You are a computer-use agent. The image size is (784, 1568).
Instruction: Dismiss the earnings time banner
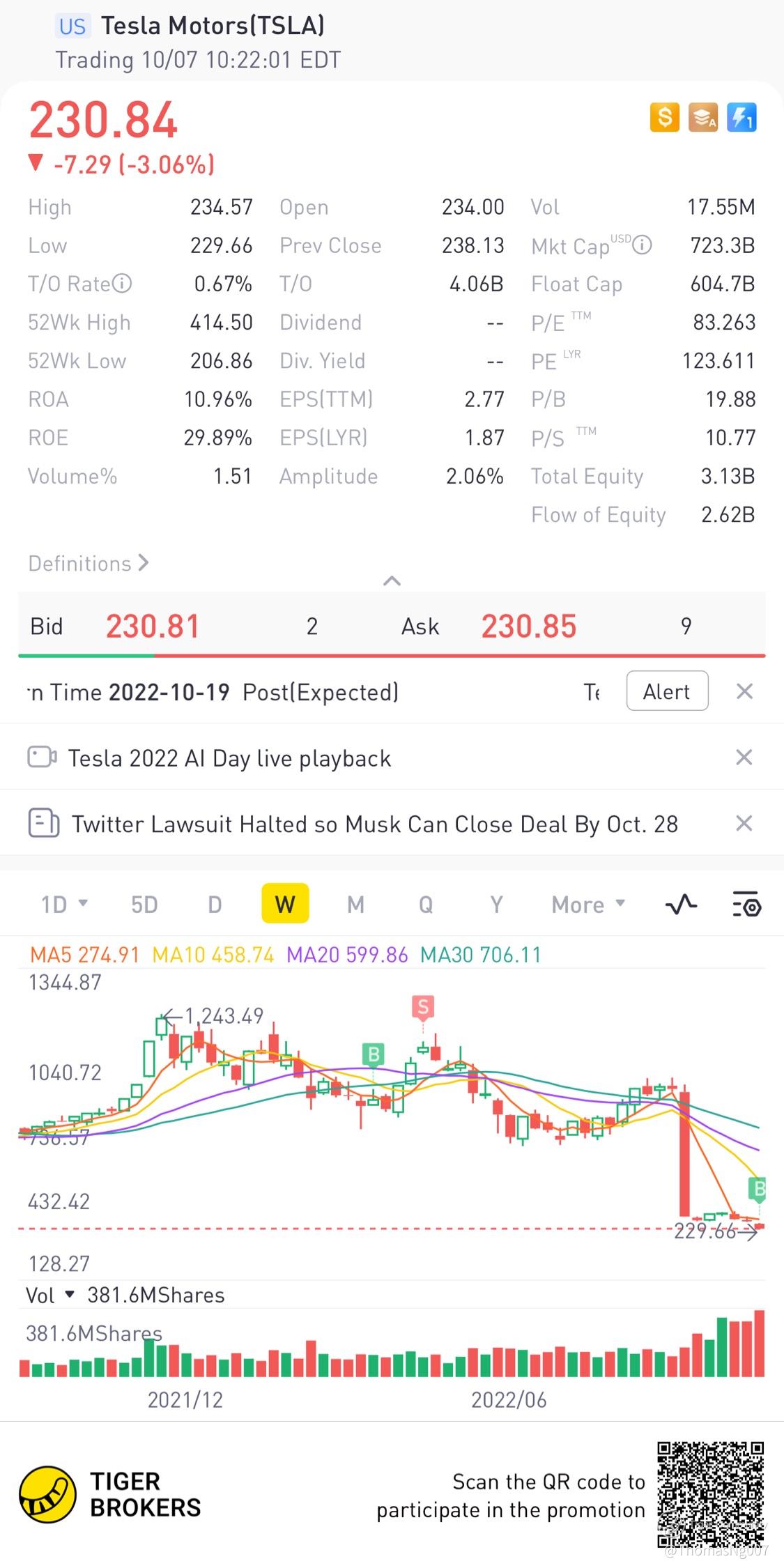744,691
